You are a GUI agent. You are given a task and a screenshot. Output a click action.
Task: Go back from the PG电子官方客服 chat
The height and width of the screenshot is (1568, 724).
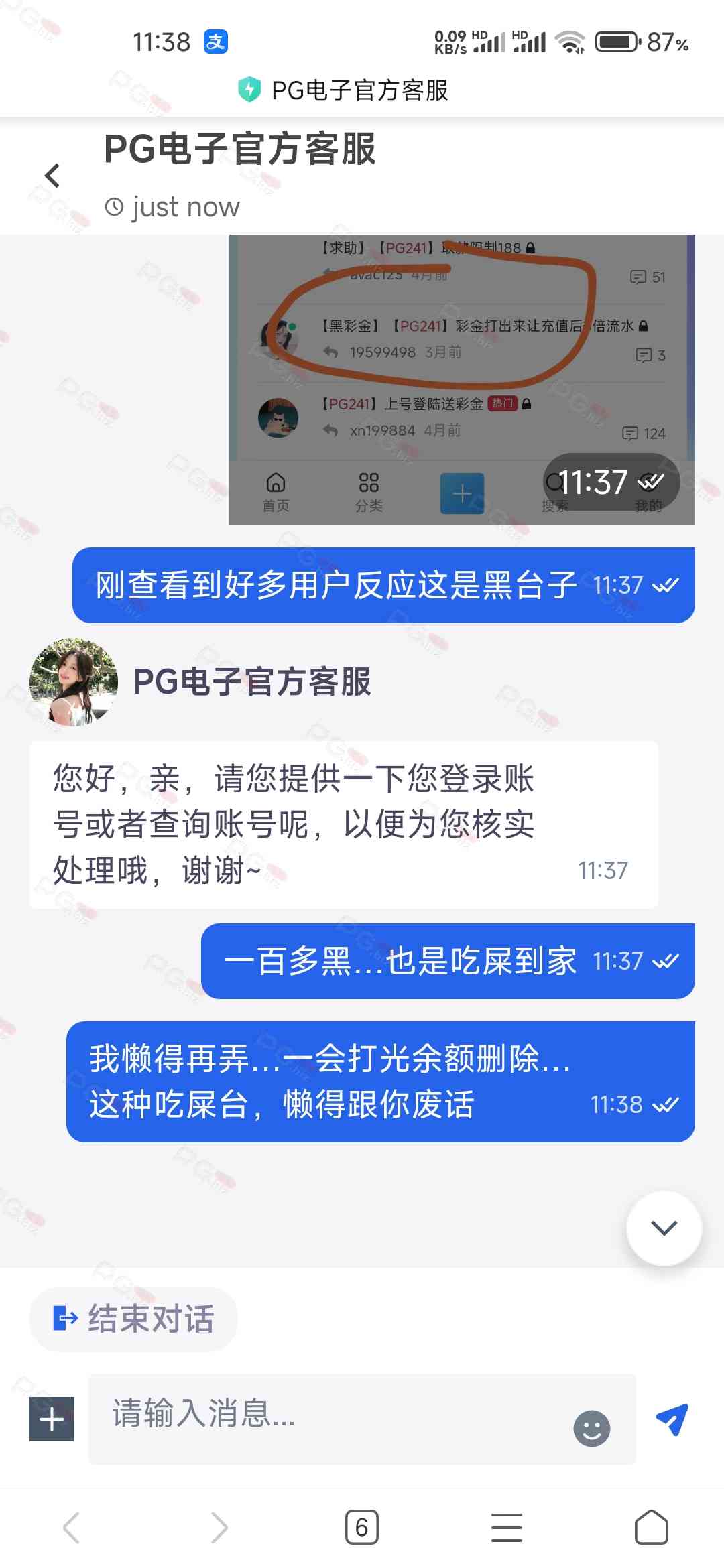click(52, 176)
